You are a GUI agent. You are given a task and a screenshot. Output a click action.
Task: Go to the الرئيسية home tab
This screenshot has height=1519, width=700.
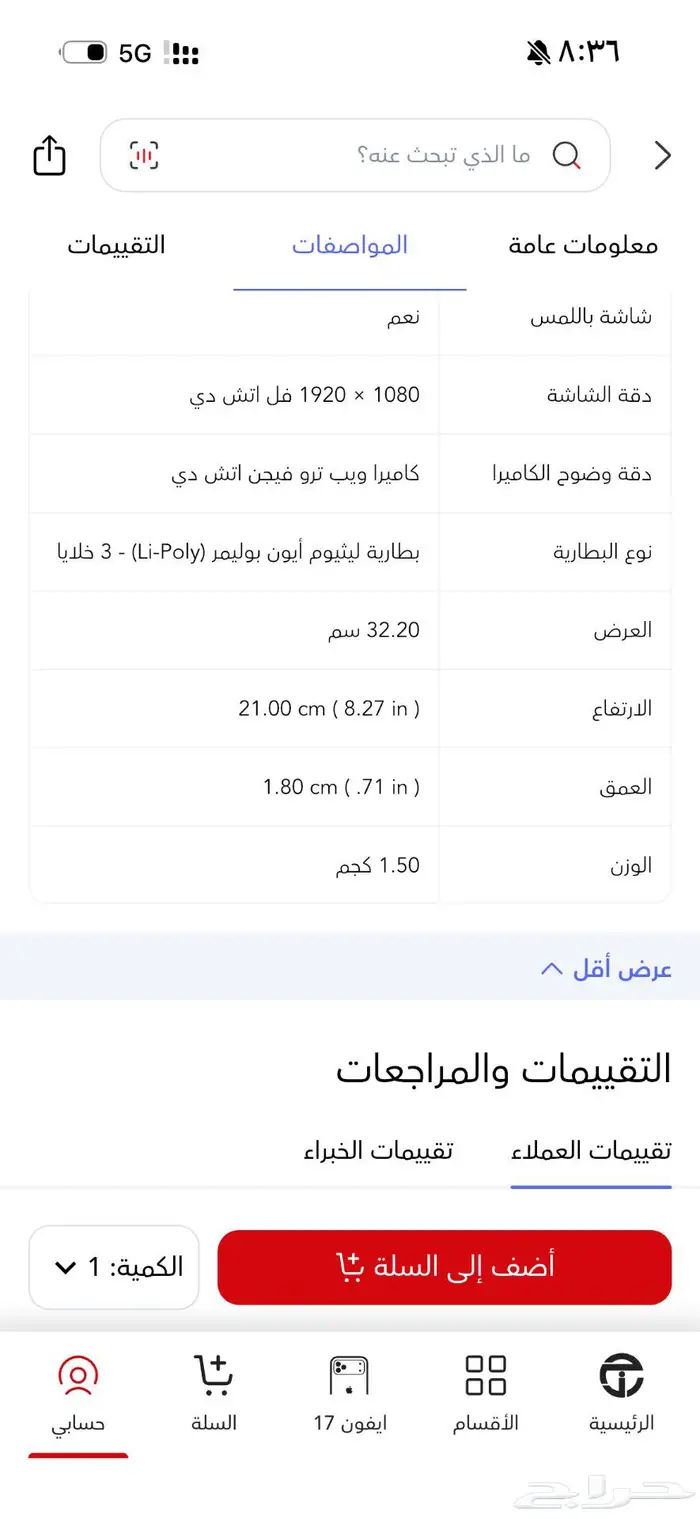click(x=621, y=1394)
